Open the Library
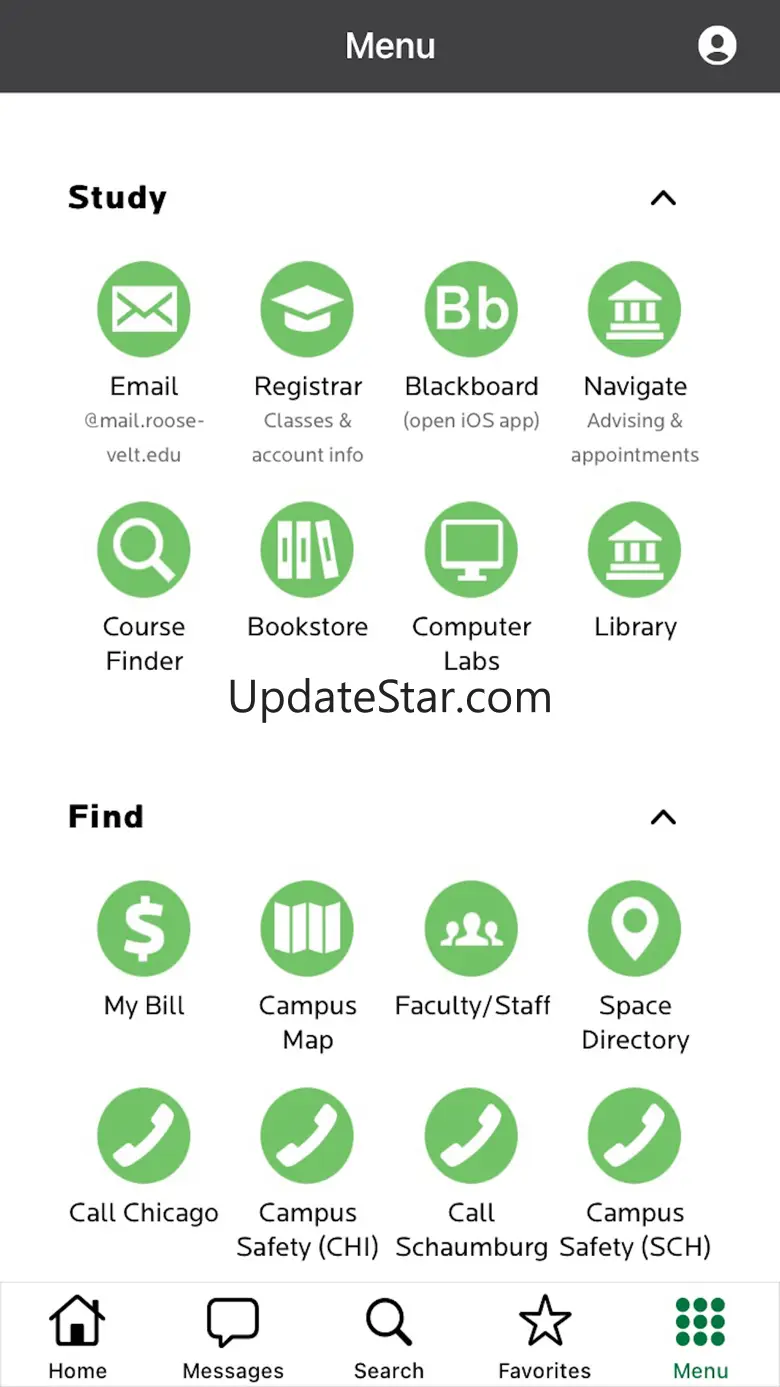Image resolution: width=780 pixels, height=1387 pixels. point(634,549)
